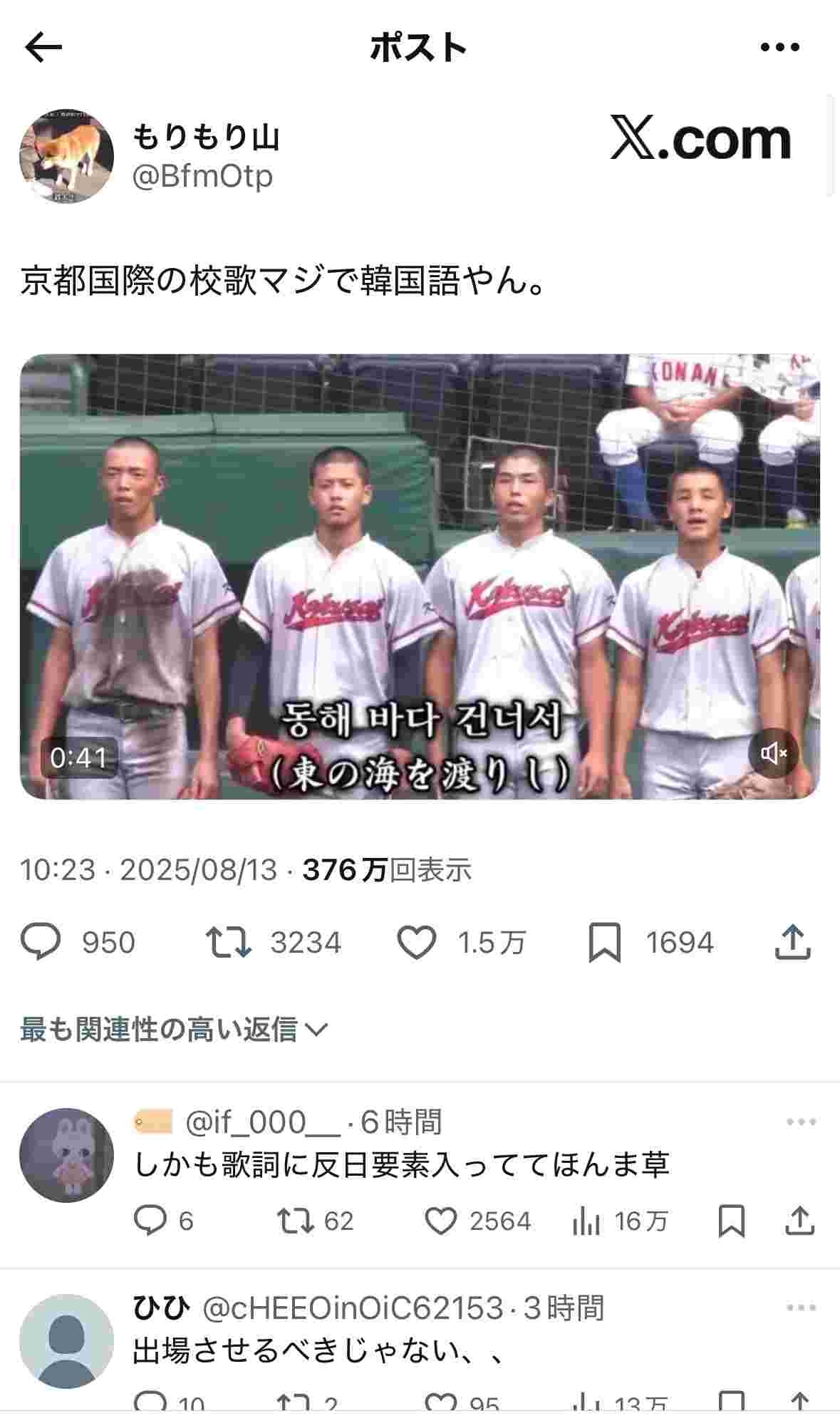Open ひひ's profile avatar

(66, 1341)
